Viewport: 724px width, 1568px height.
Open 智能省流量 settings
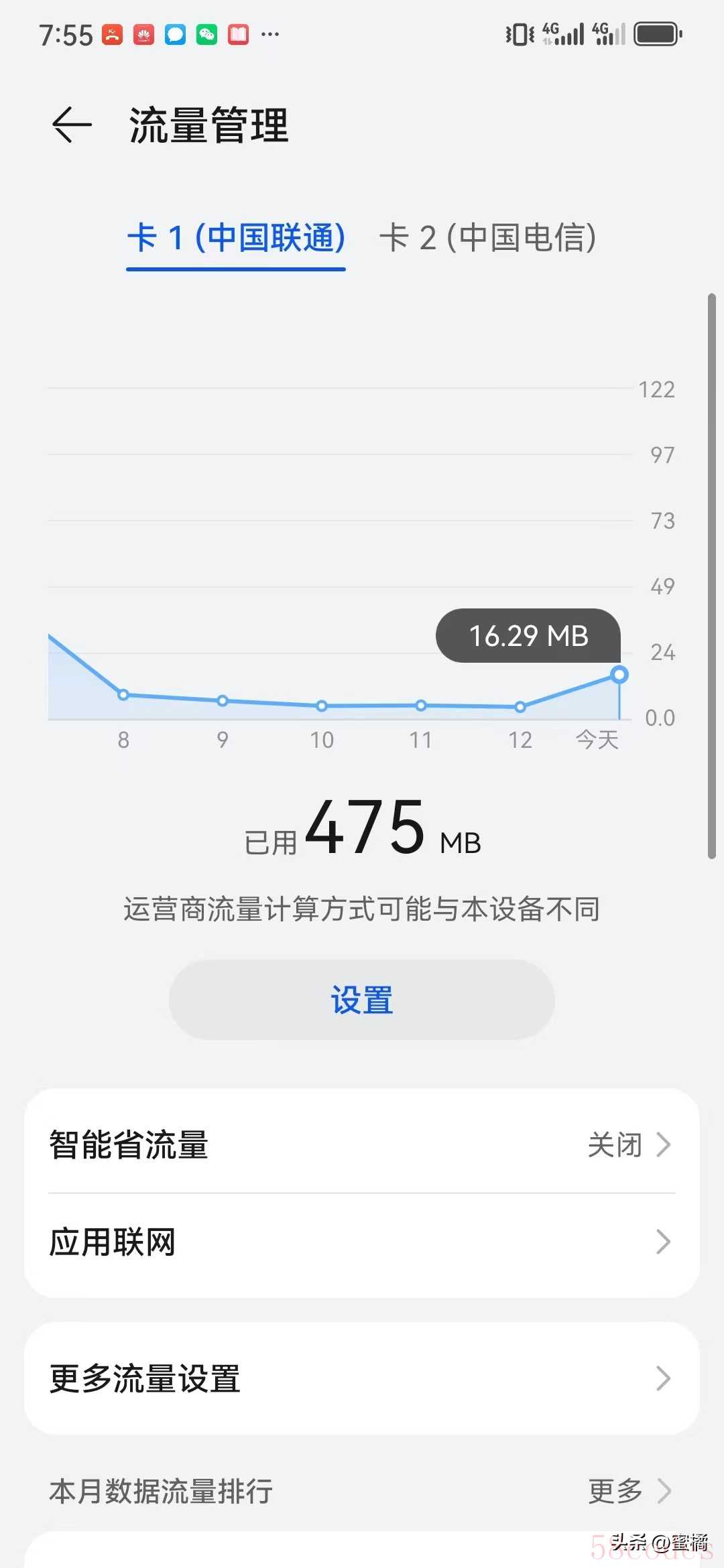click(x=362, y=1145)
